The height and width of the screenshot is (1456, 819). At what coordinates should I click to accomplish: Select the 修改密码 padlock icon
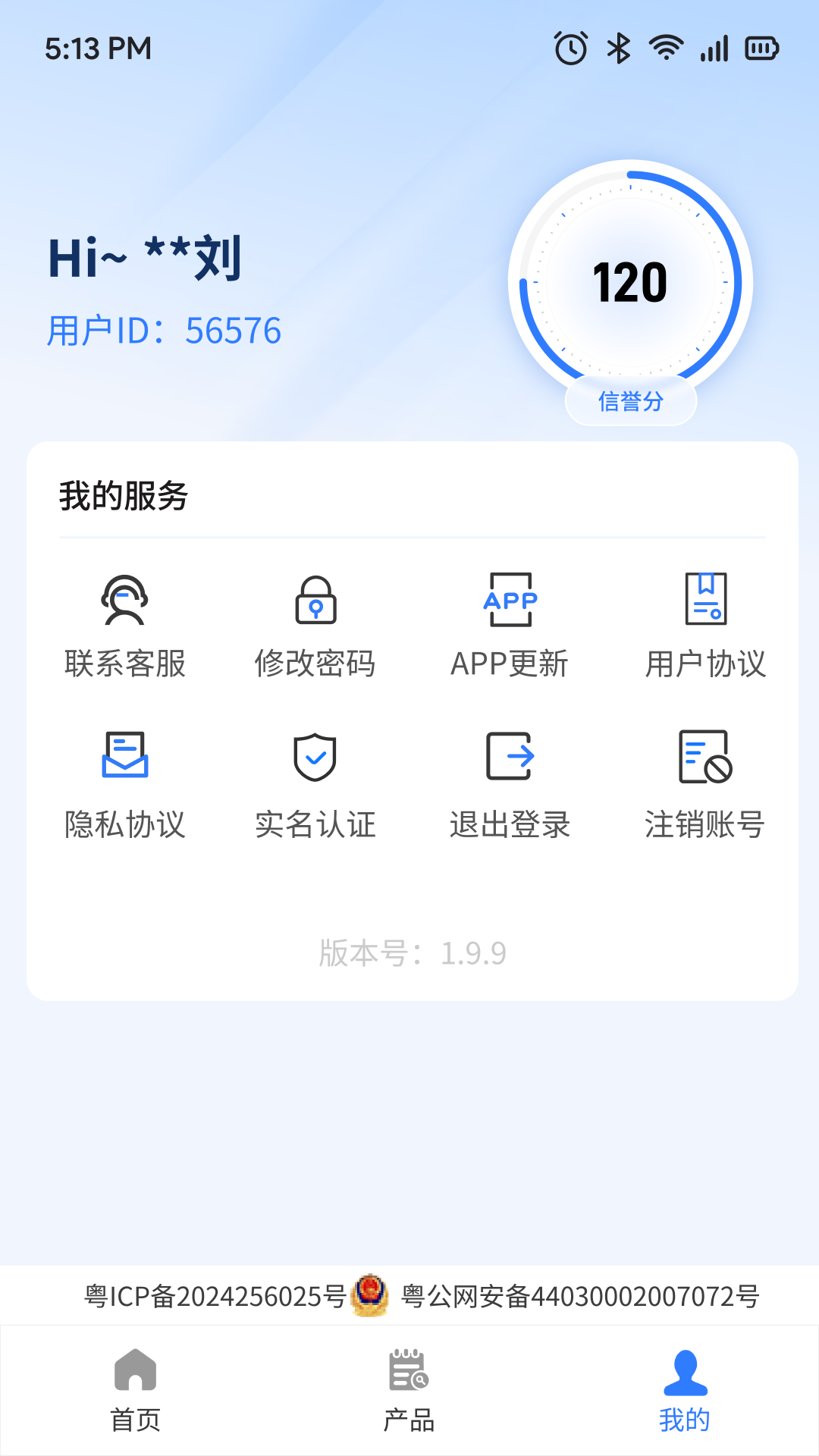(316, 601)
